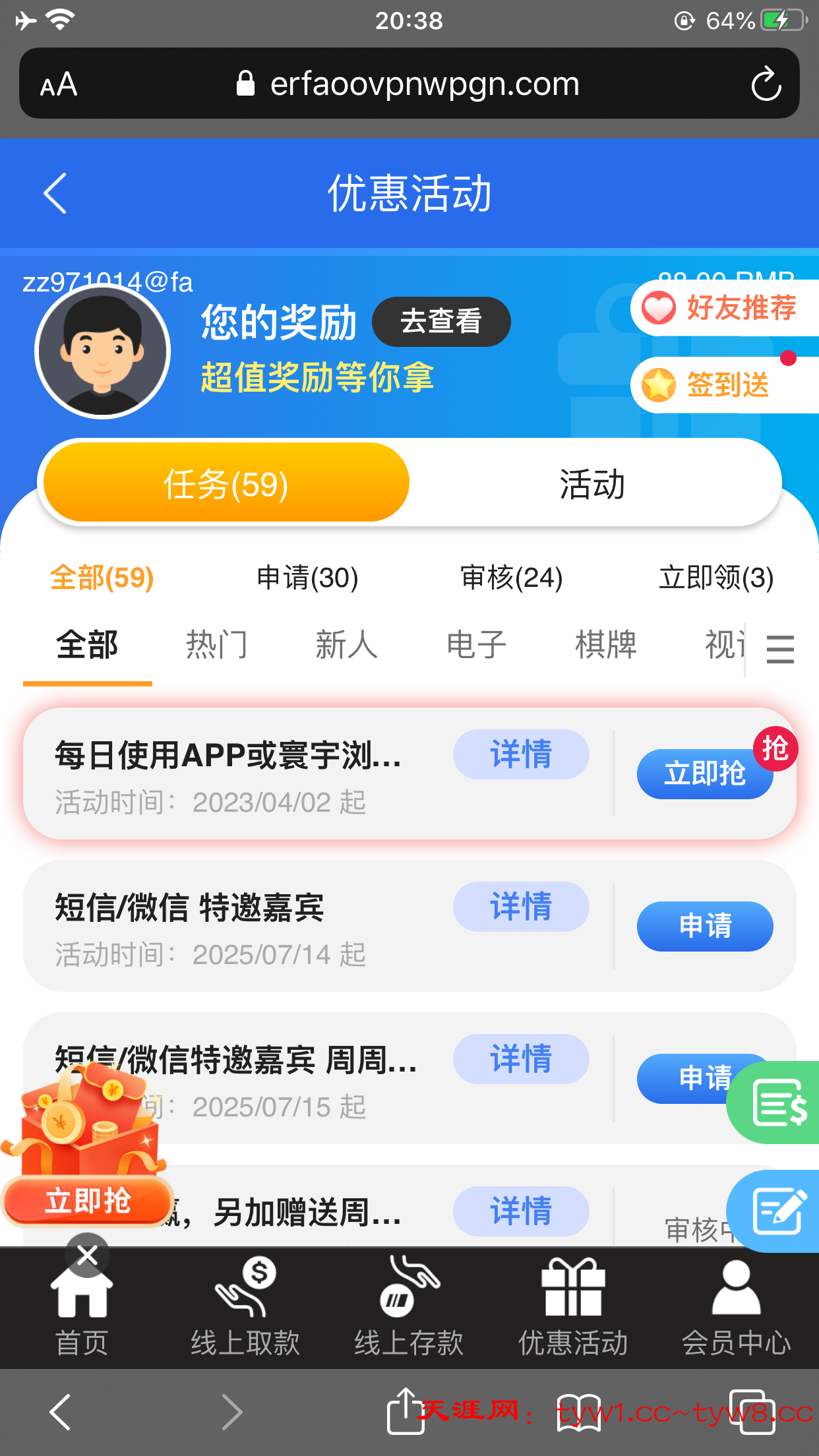Open 会员中心 in bottom navigation
The width and height of the screenshot is (819, 1456).
point(736,1306)
